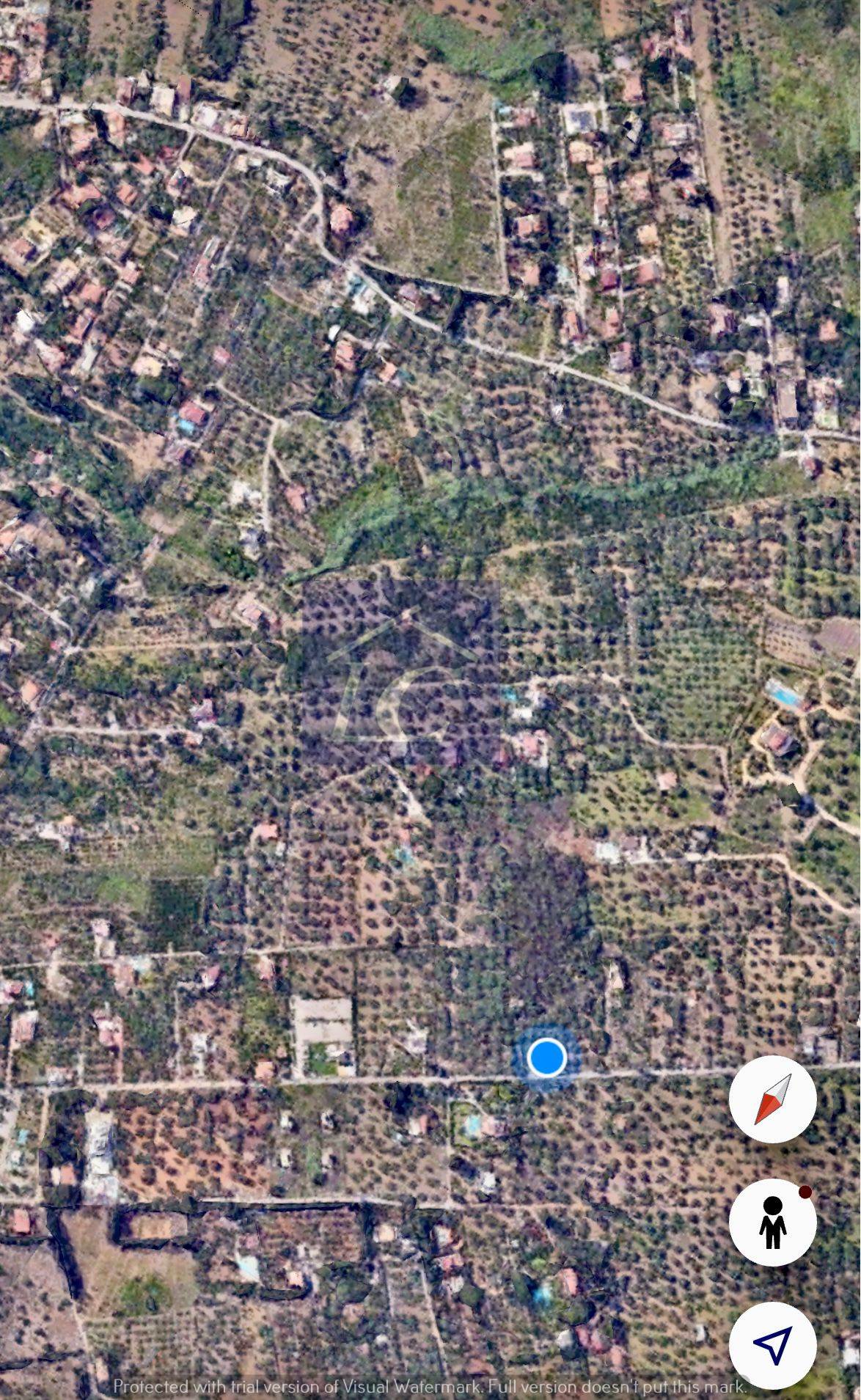Tap the compass to reset map orientation
Viewport: 861px width, 1400px height.
tap(772, 1099)
